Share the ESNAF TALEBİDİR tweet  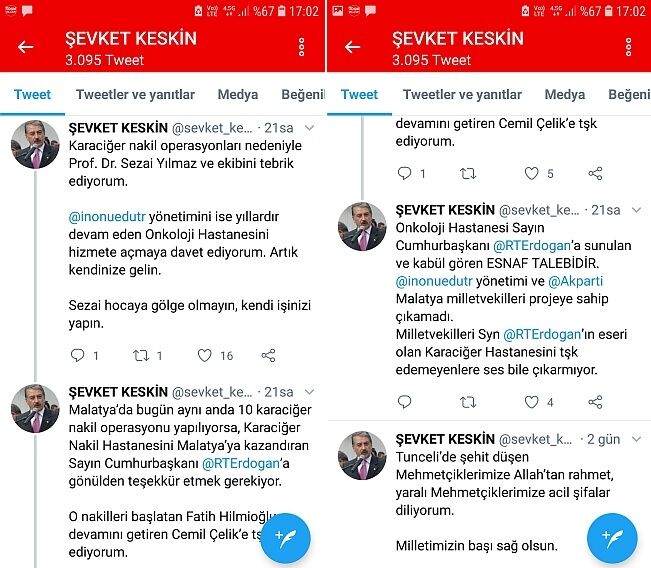click(595, 402)
